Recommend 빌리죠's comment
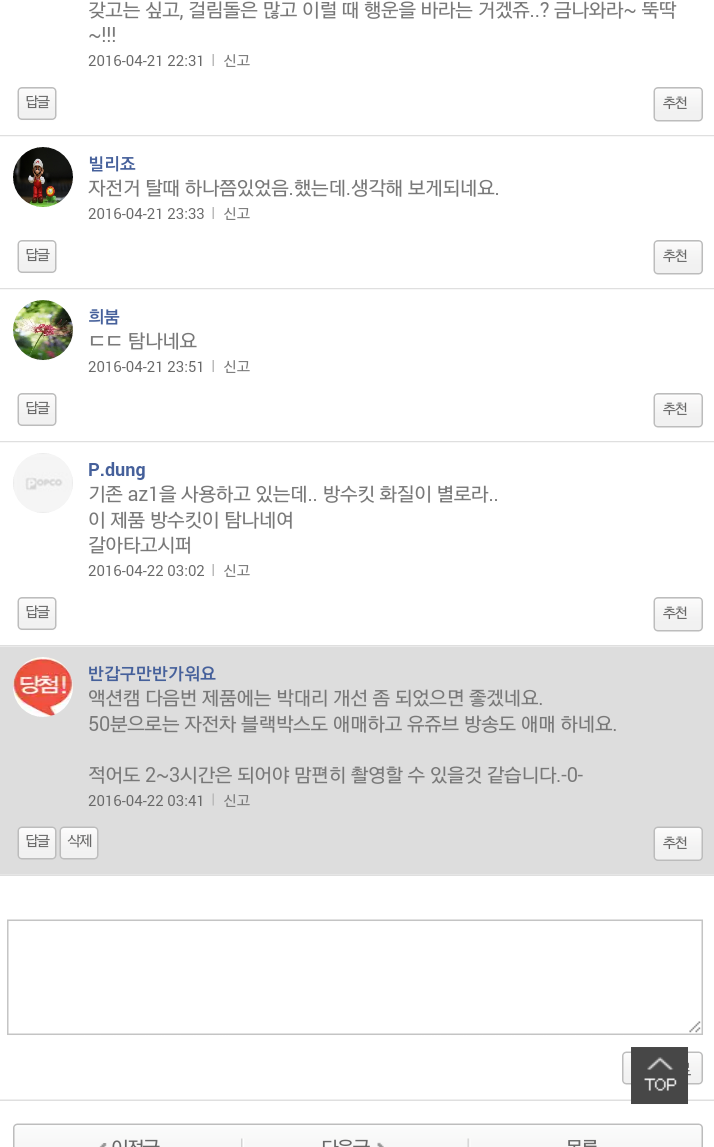This screenshot has height=1147, width=714. [677, 257]
